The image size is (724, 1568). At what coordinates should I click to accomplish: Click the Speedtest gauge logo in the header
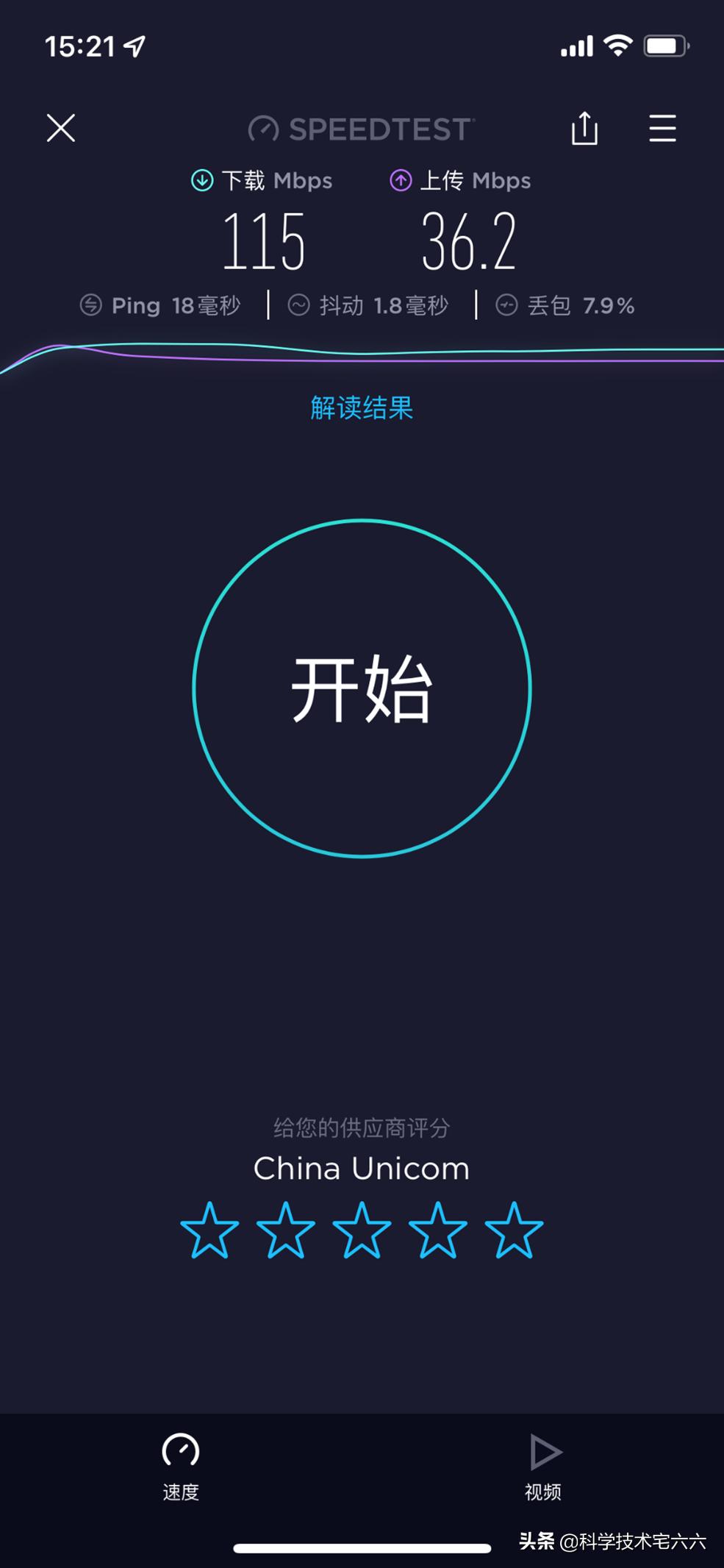(x=265, y=128)
